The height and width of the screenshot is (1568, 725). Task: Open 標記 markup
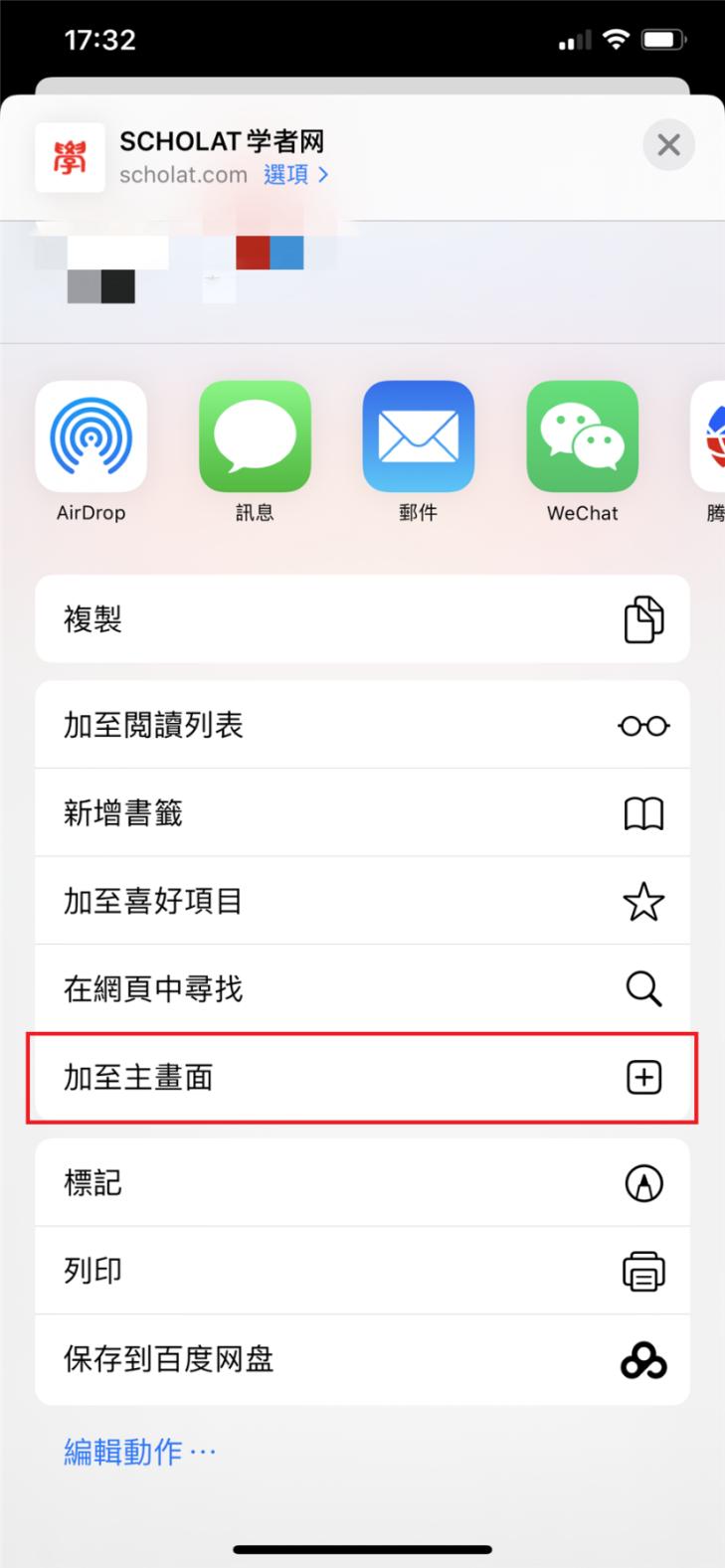362,1183
